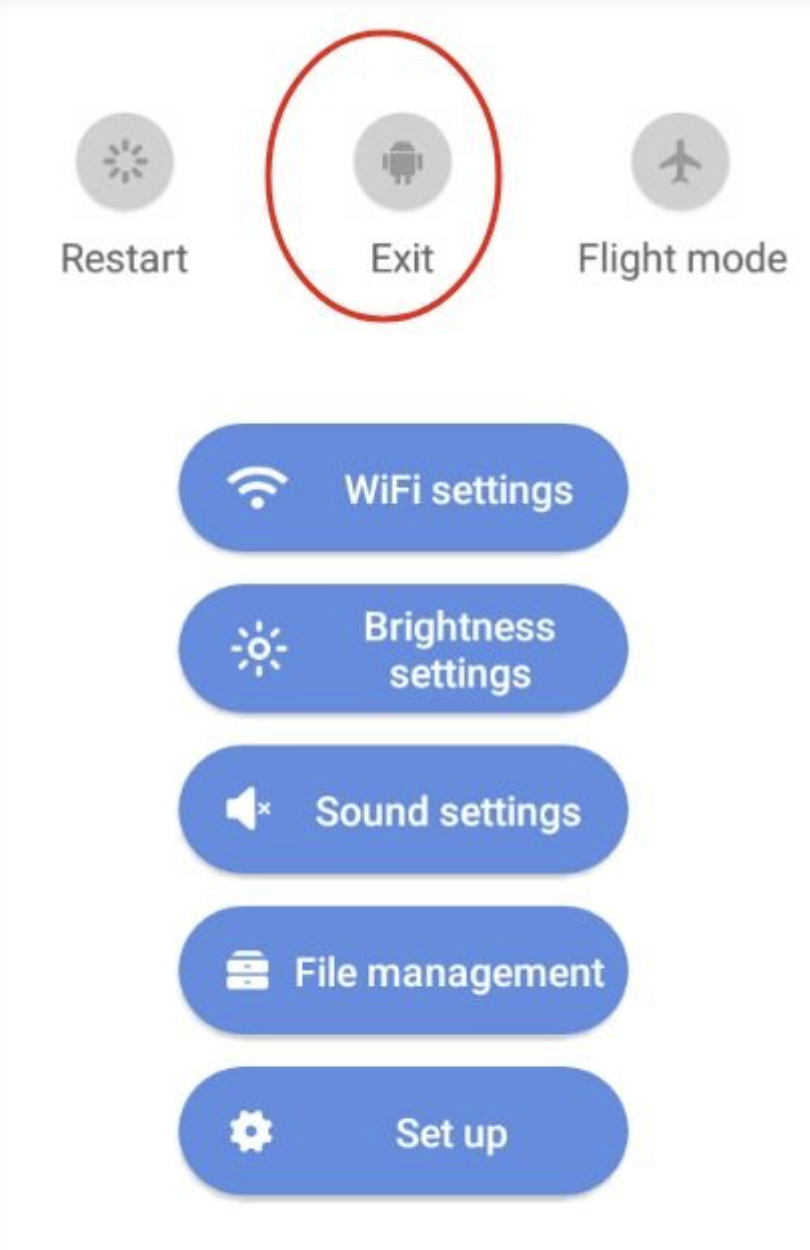This screenshot has height=1250, width=810.
Task: Tap the Exit android icon
Action: point(402,161)
